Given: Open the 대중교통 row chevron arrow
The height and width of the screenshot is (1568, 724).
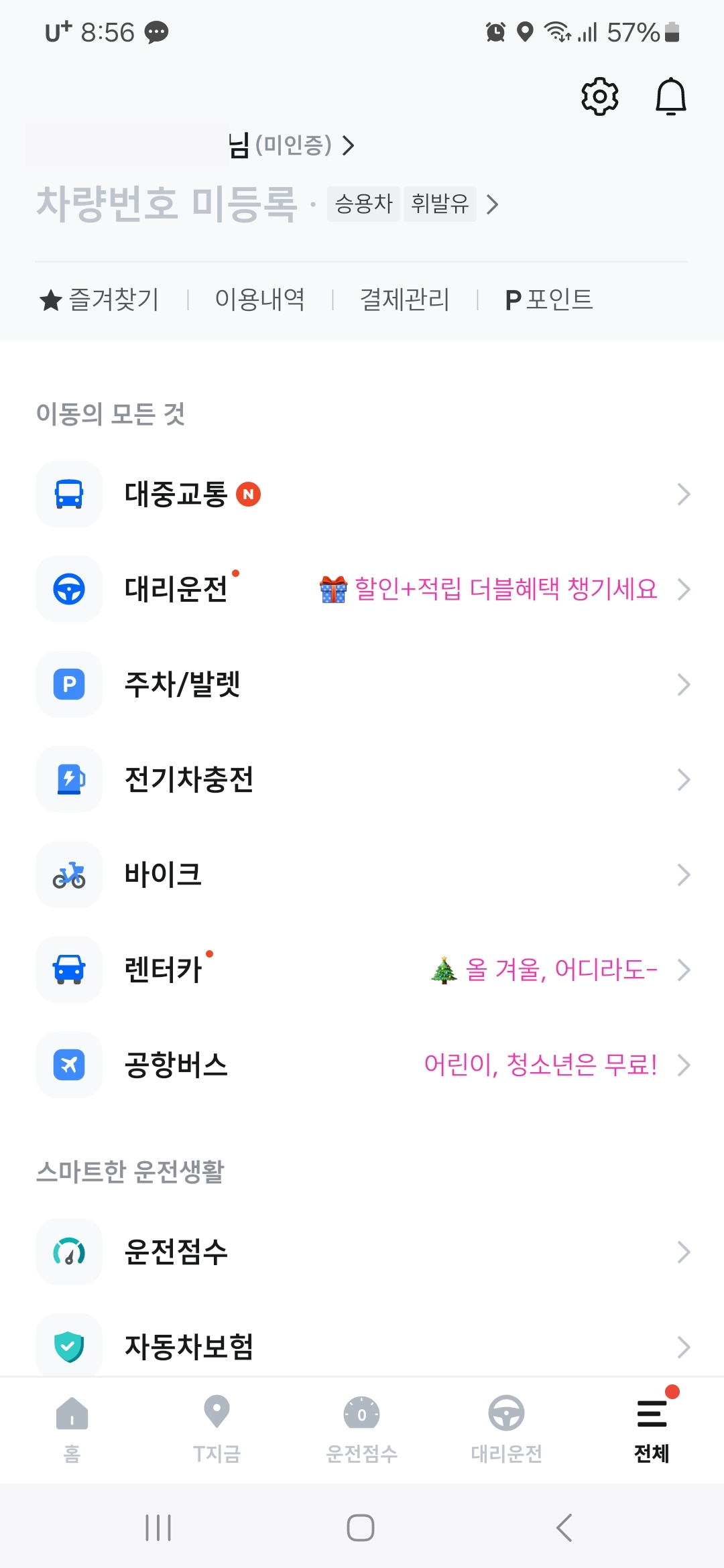Looking at the screenshot, I should 684,494.
